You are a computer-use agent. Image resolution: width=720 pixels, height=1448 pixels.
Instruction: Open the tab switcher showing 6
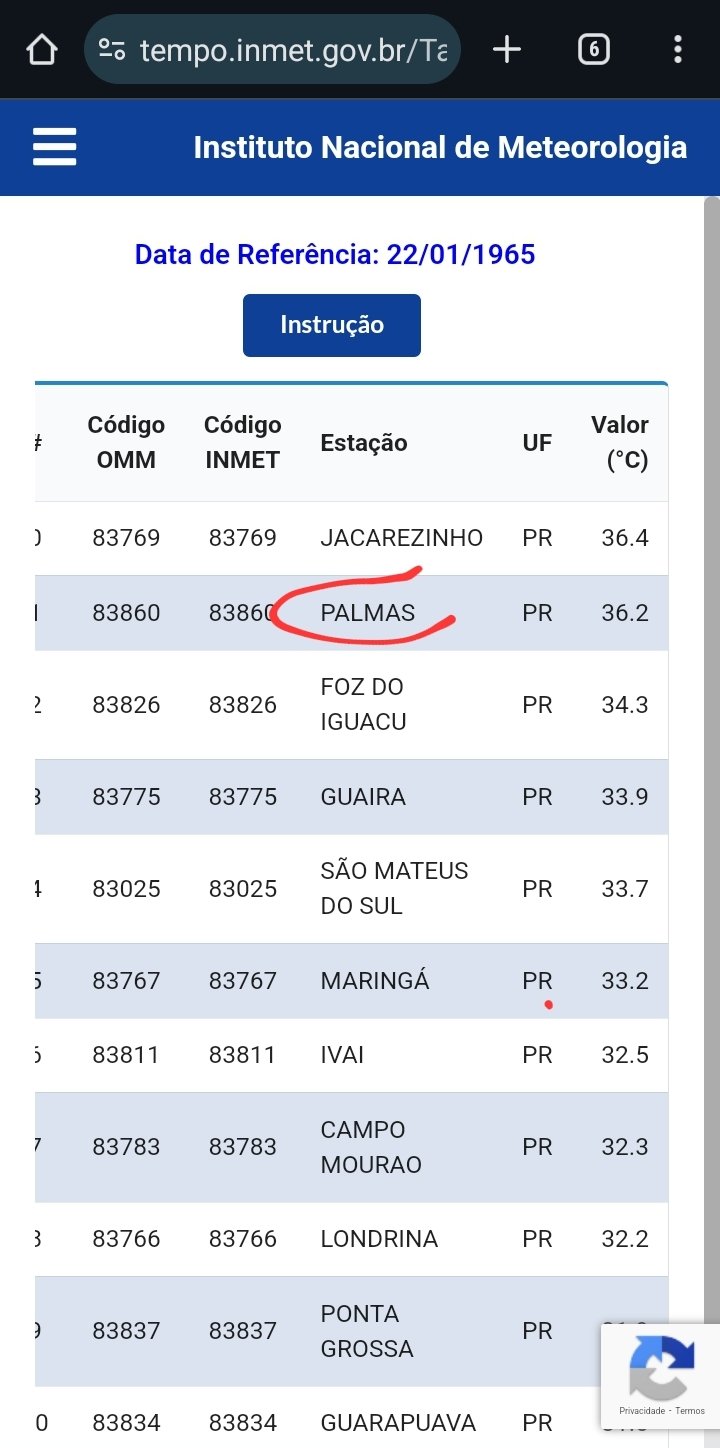coord(594,49)
